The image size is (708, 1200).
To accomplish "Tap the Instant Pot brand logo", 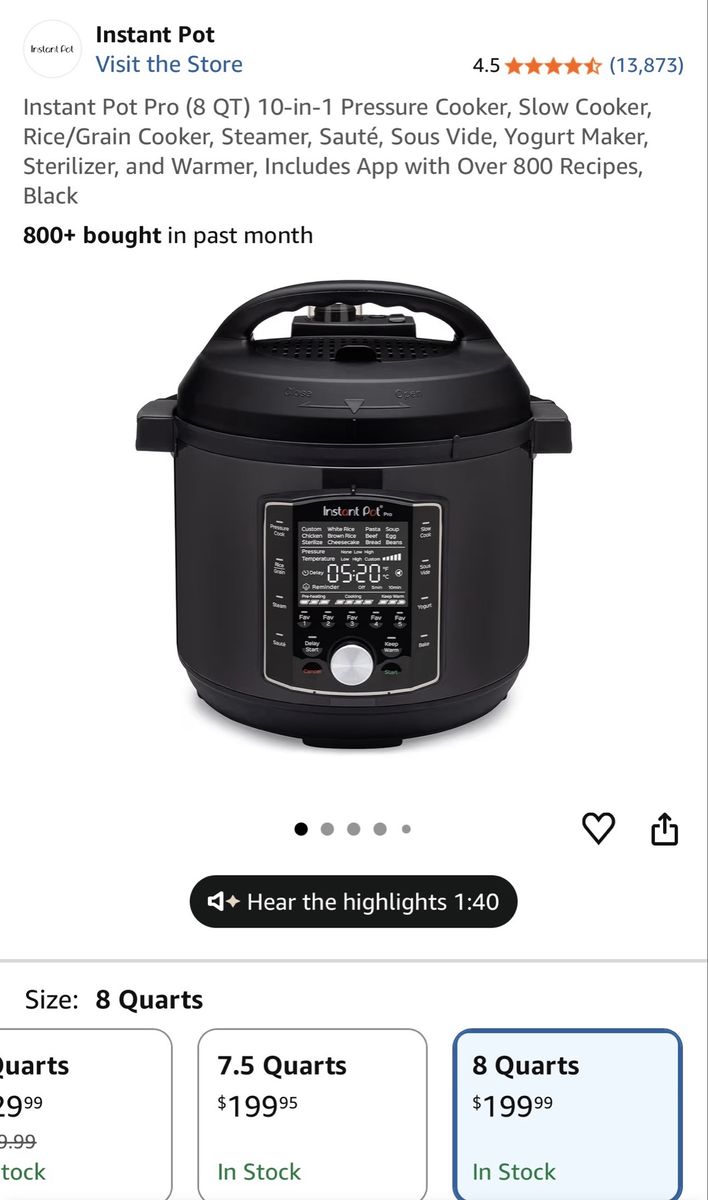I will (x=52, y=49).
